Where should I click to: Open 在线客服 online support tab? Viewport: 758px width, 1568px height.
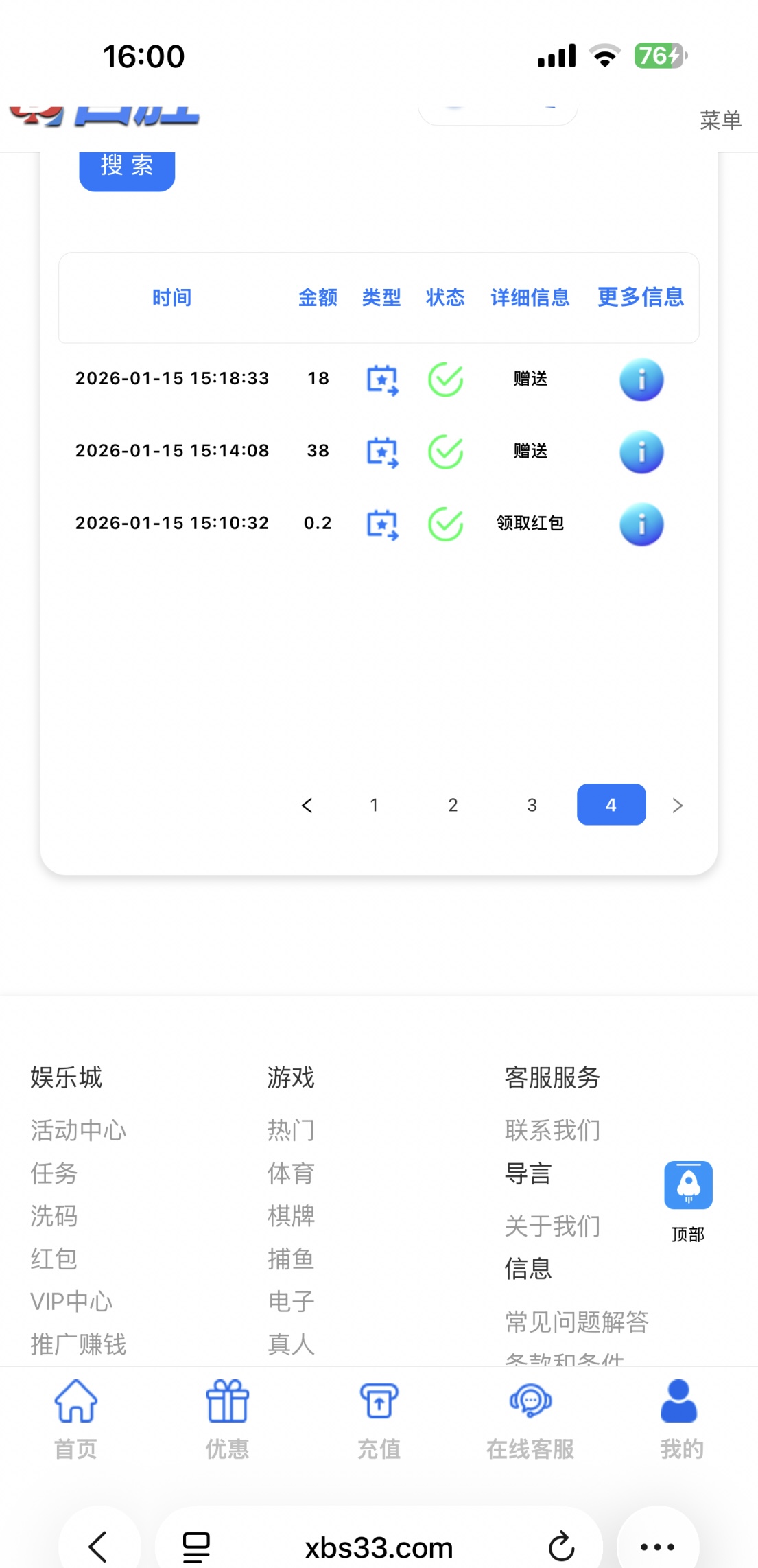point(530,1417)
